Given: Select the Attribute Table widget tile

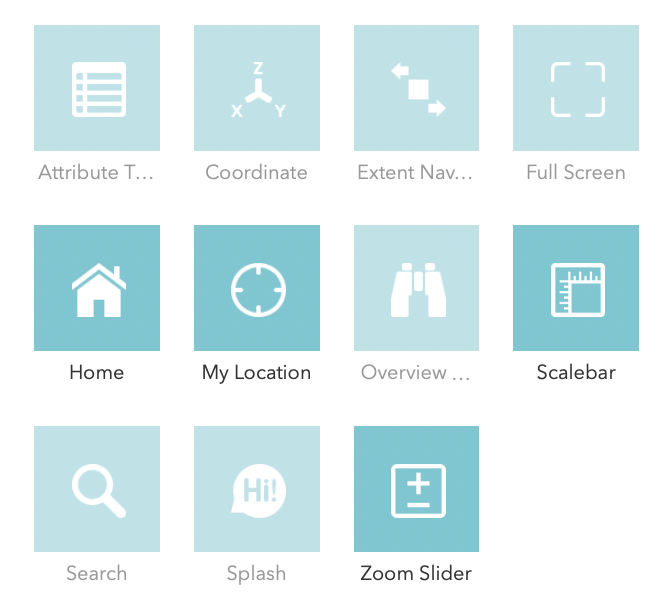Looking at the screenshot, I should click(97, 88).
